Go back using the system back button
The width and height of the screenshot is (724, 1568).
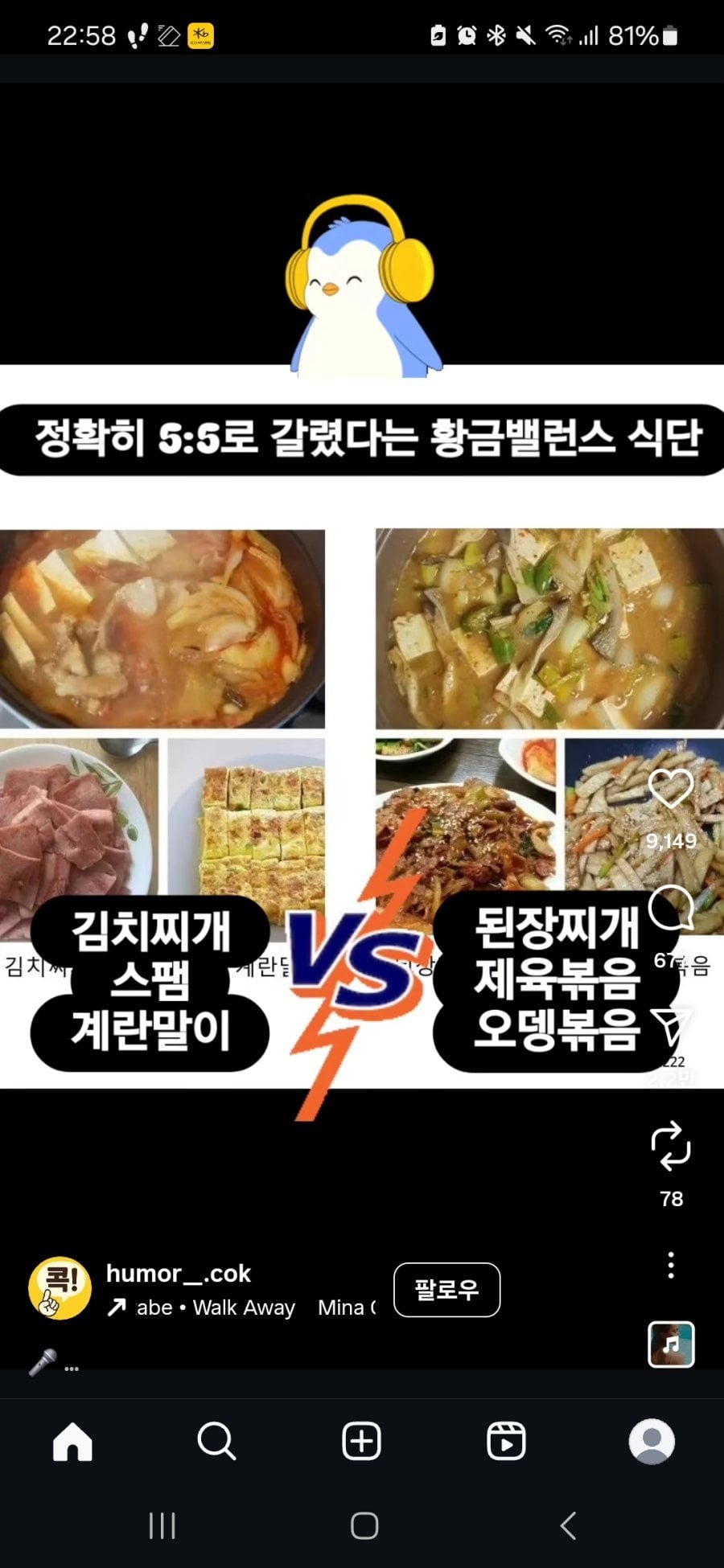coord(568,1525)
